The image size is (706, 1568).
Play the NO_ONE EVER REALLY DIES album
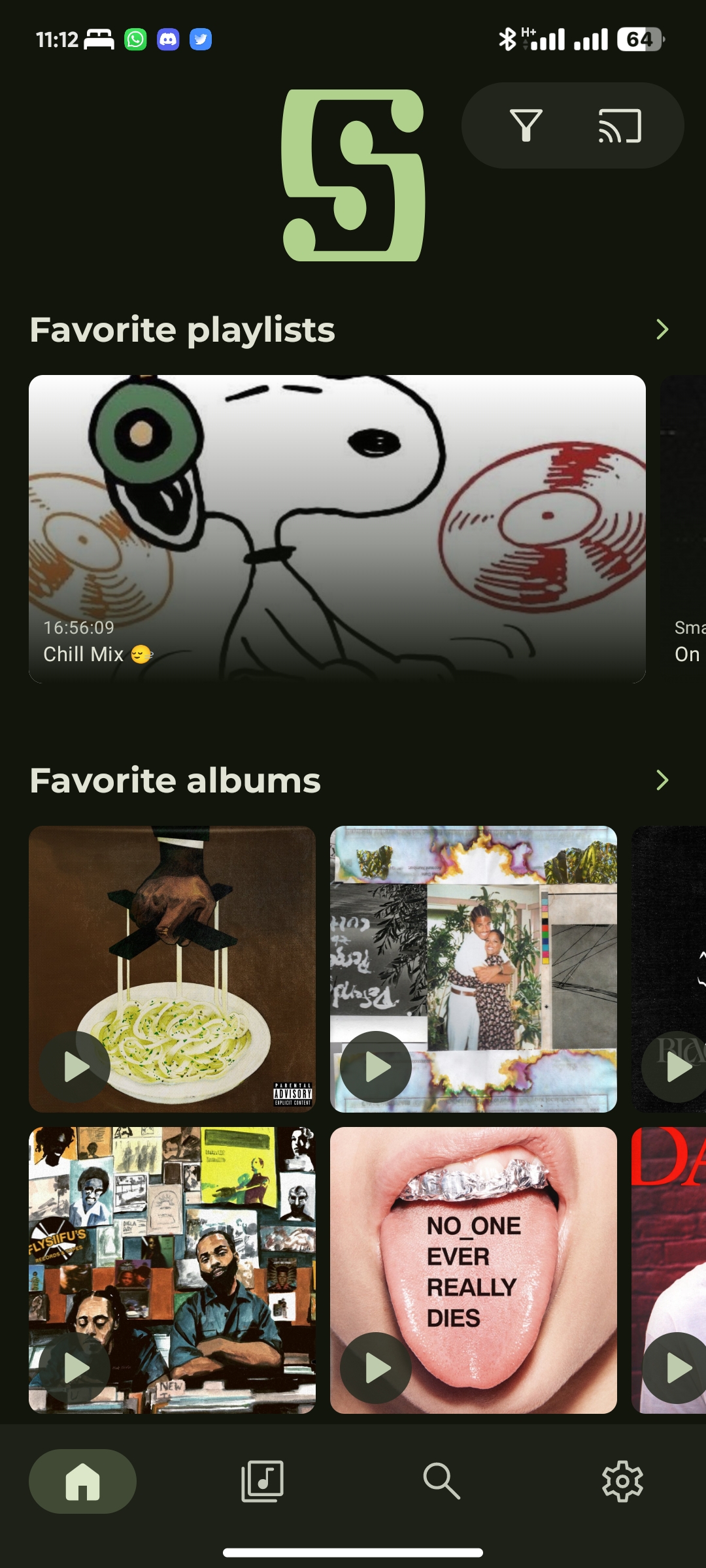click(376, 1367)
